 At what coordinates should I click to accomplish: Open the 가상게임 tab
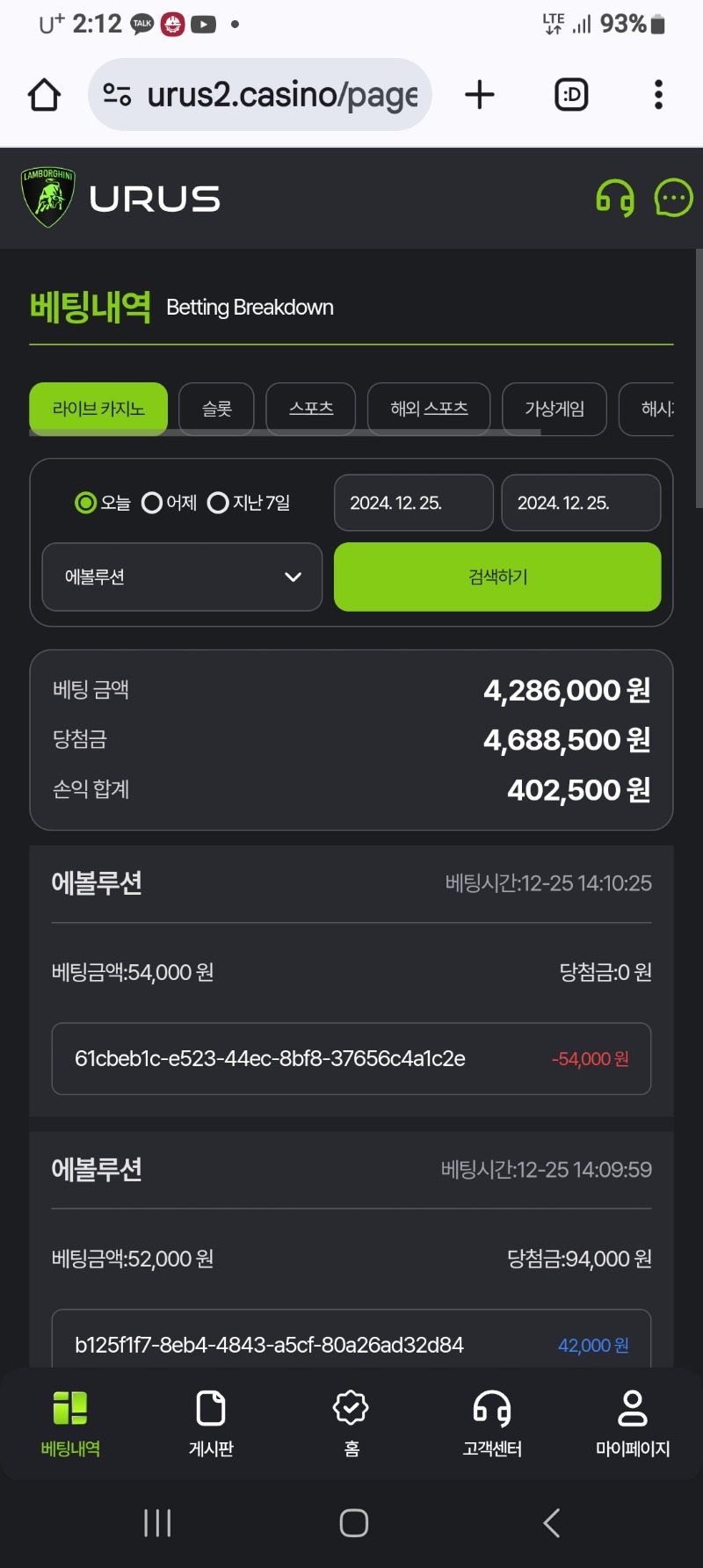tap(554, 409)
